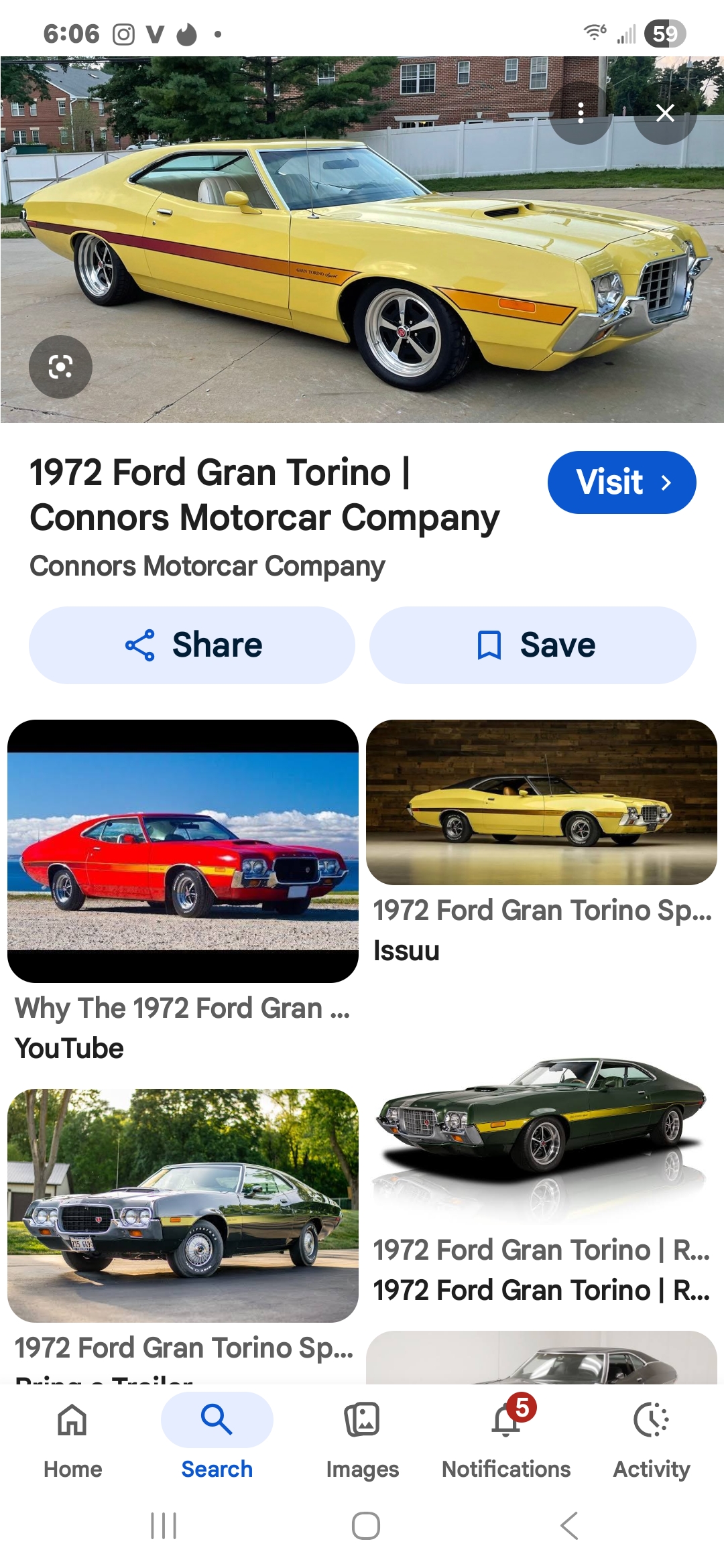Open the three-dot overflow menu

(x=581, y=113)
